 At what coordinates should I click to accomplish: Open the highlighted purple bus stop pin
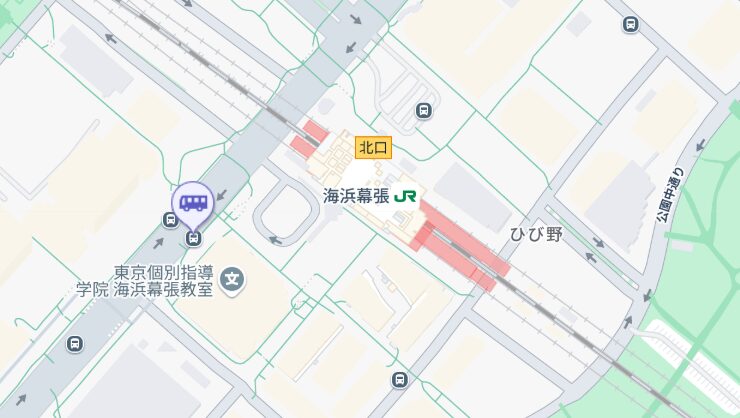point(192,204)
